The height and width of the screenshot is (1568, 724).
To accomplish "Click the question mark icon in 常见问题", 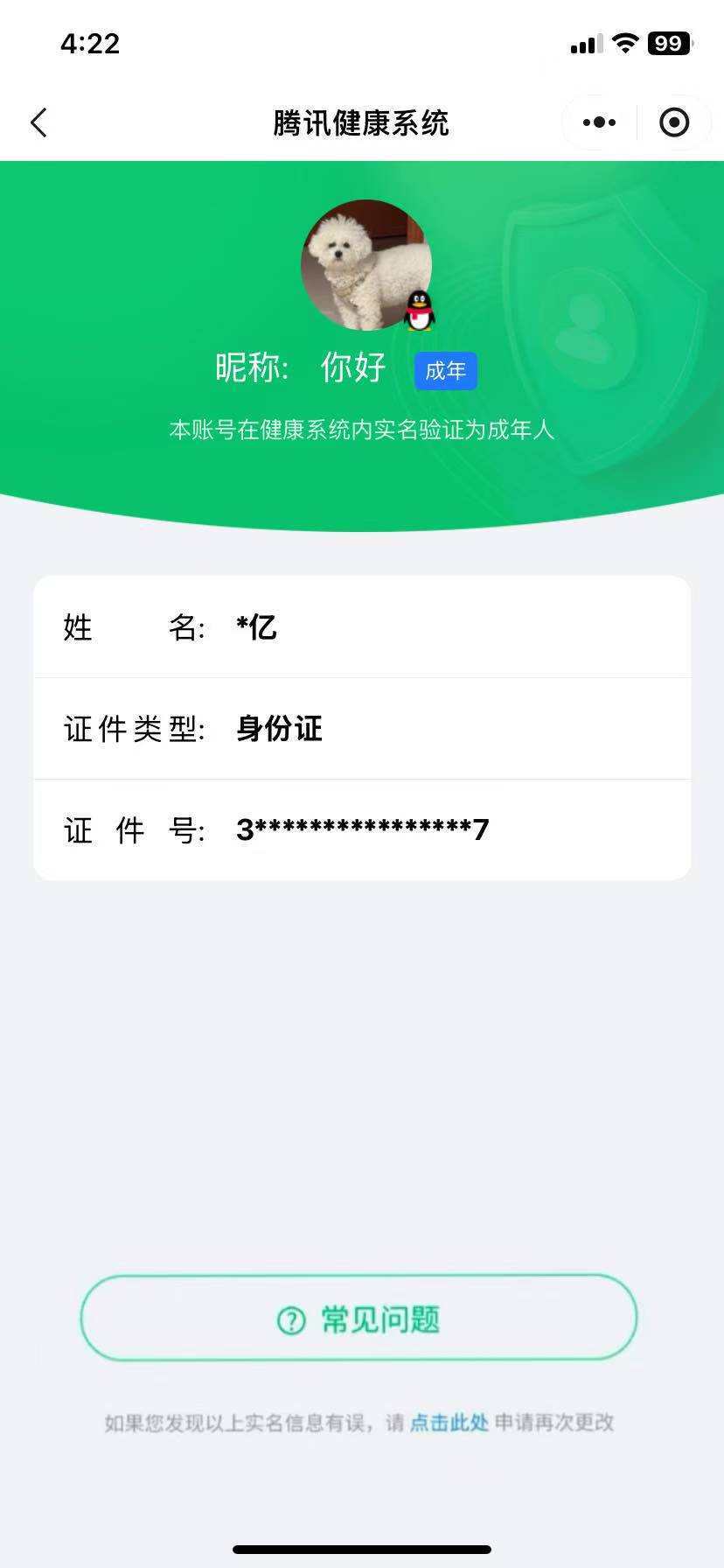I will [x=289, y=1318].
